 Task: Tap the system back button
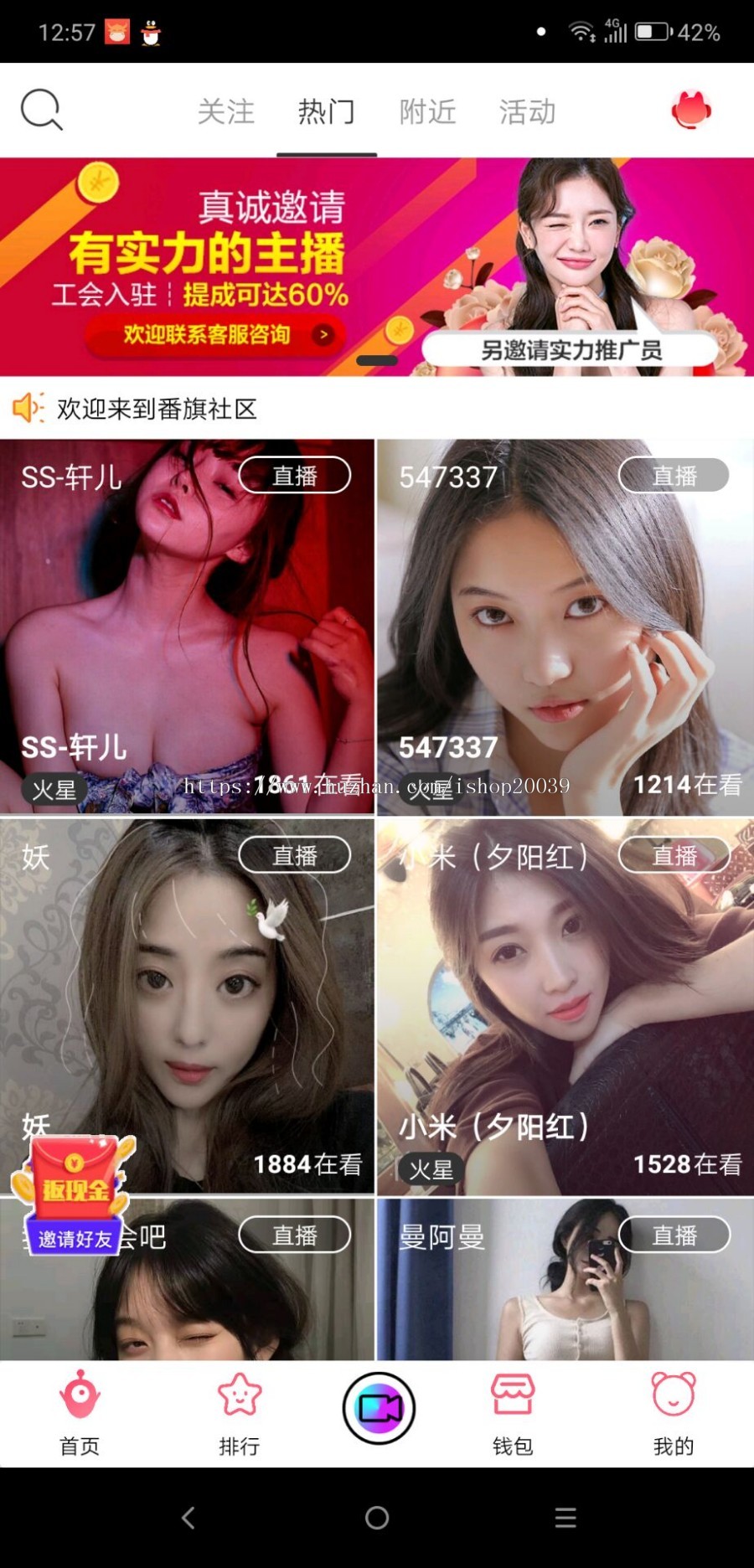point(188,1517)
